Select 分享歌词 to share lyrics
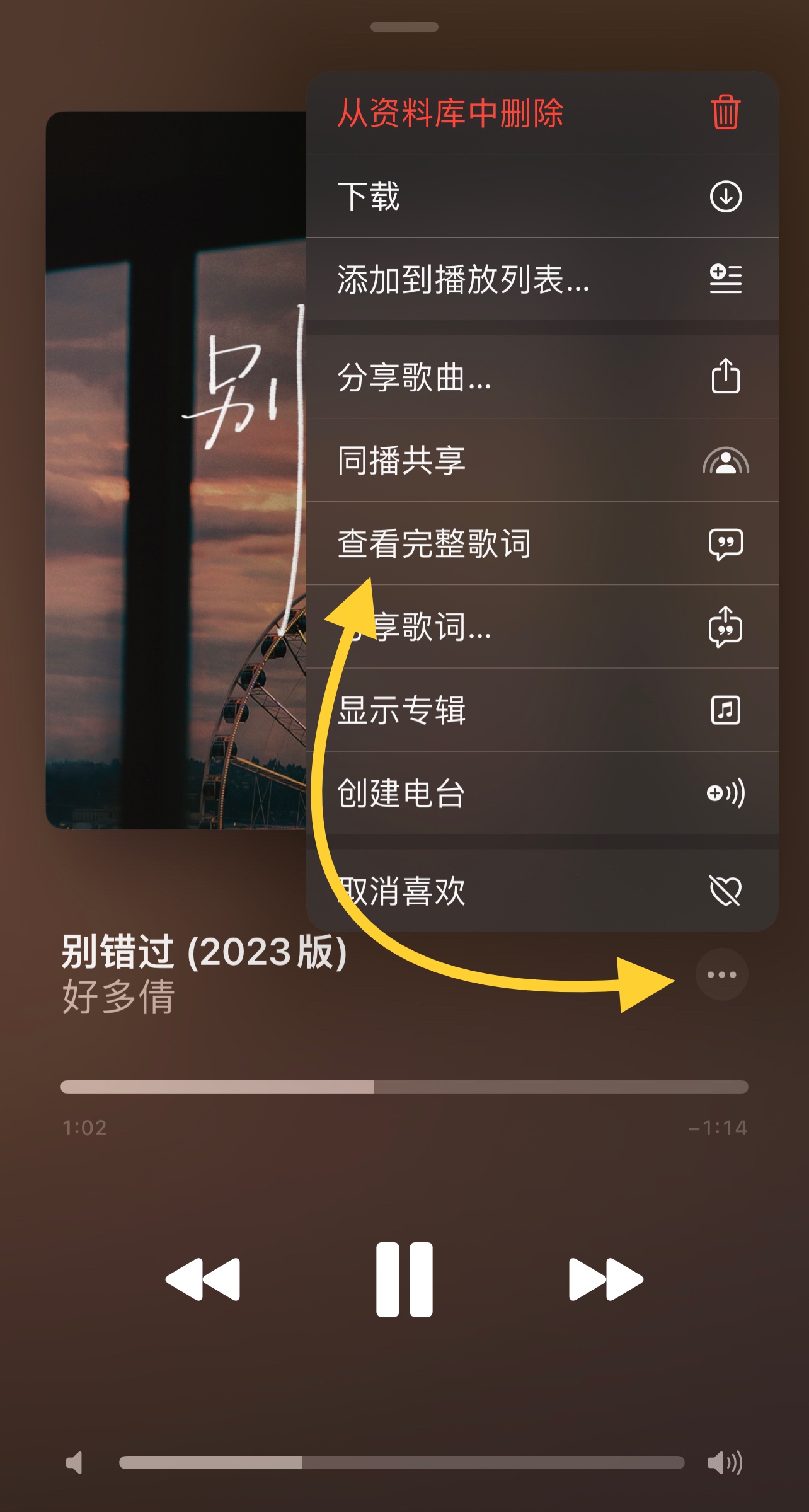Viewport: 809px width, 1512px height. pos(542,627)
